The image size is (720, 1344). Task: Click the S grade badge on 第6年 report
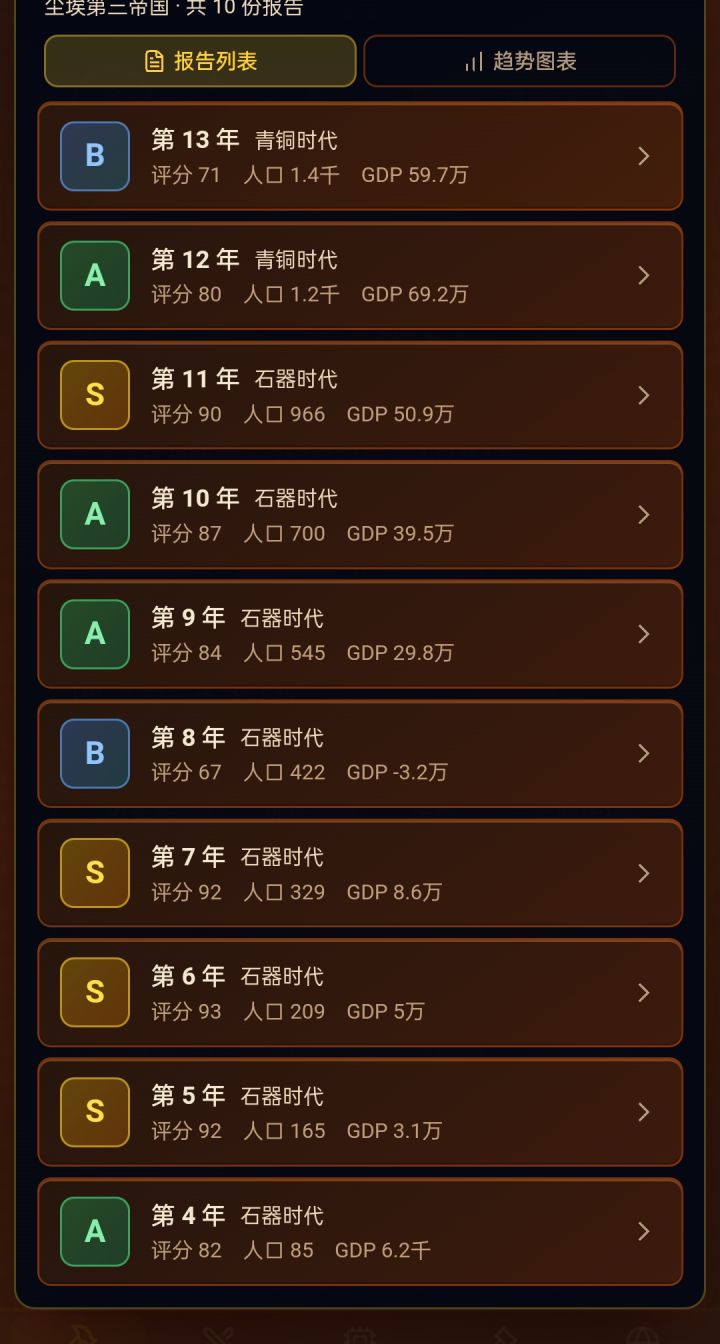[94, 992]
